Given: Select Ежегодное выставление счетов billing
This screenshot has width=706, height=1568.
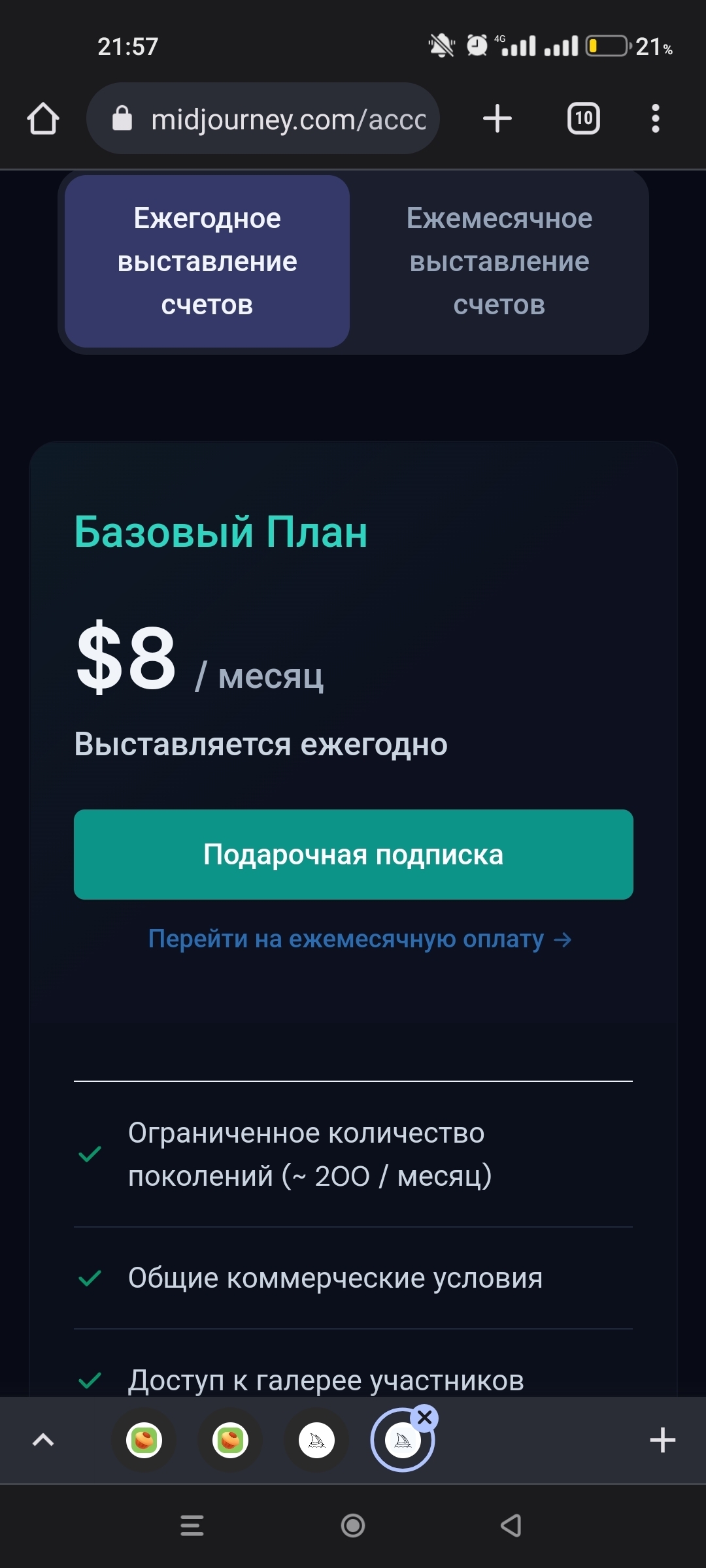Looking at the screenshot, I should click(207, 261).
